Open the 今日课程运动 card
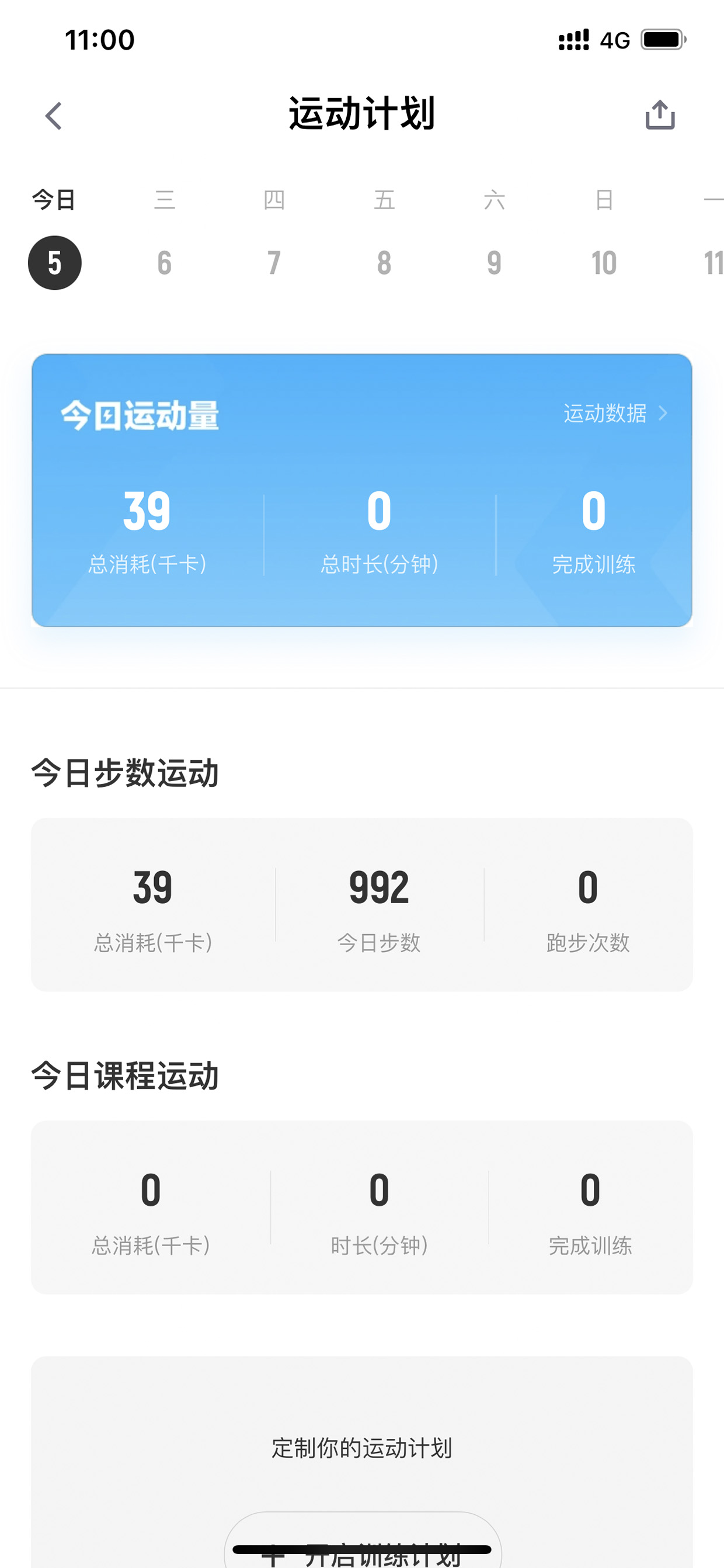The height and width of the screenshot is (1568, 724). [362, 1208]
